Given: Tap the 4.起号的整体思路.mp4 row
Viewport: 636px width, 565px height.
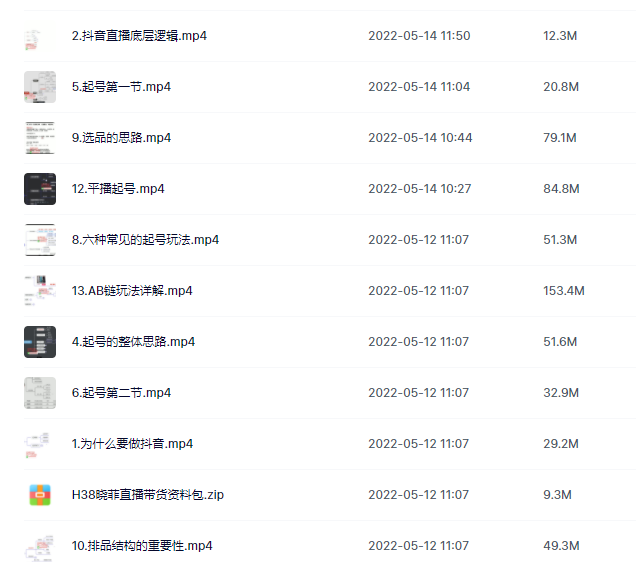Looking at the screenshot, I should click(x=133, y=342).
